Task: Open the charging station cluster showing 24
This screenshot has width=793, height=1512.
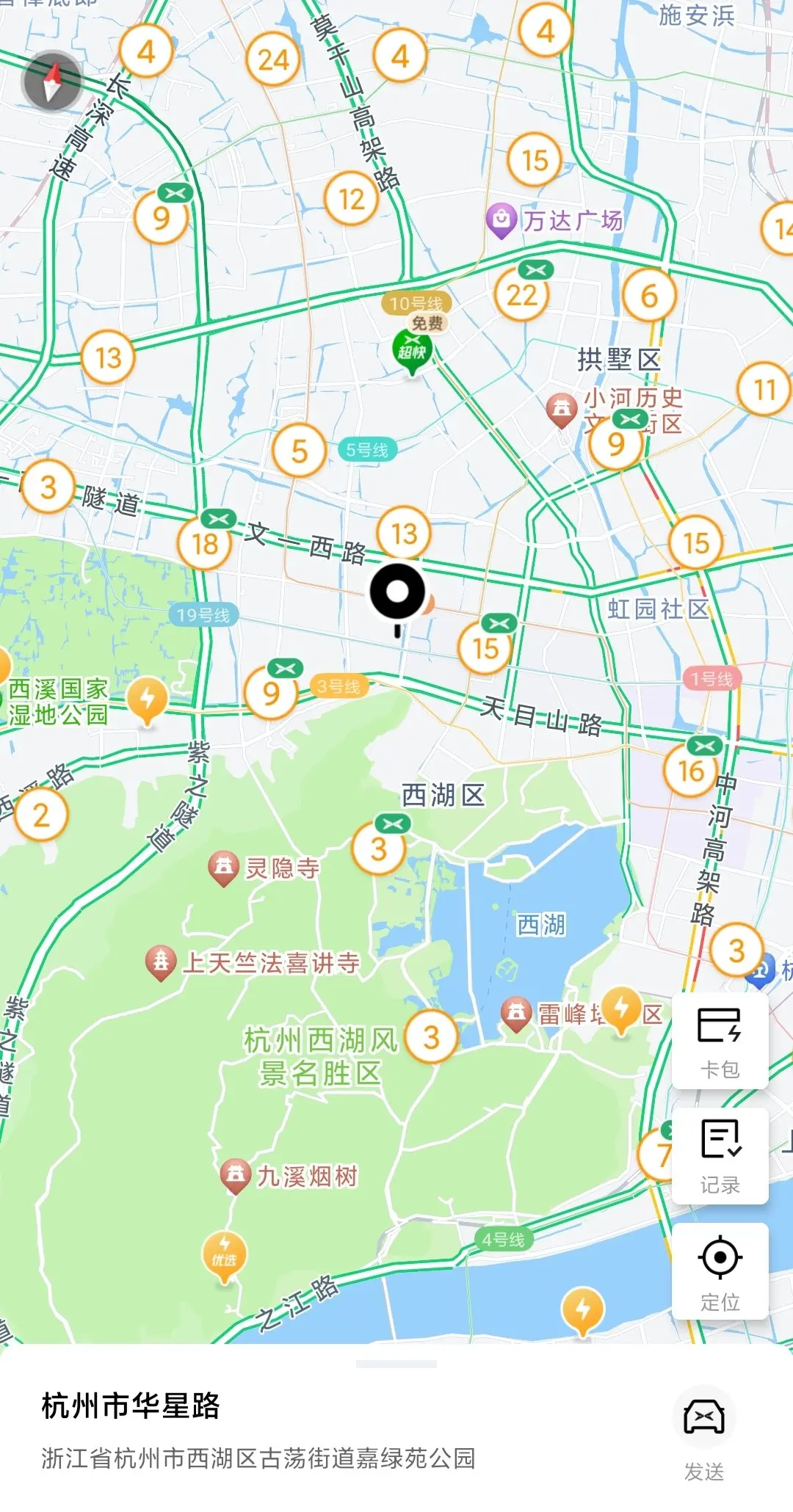Action: (x=273, y=59)
